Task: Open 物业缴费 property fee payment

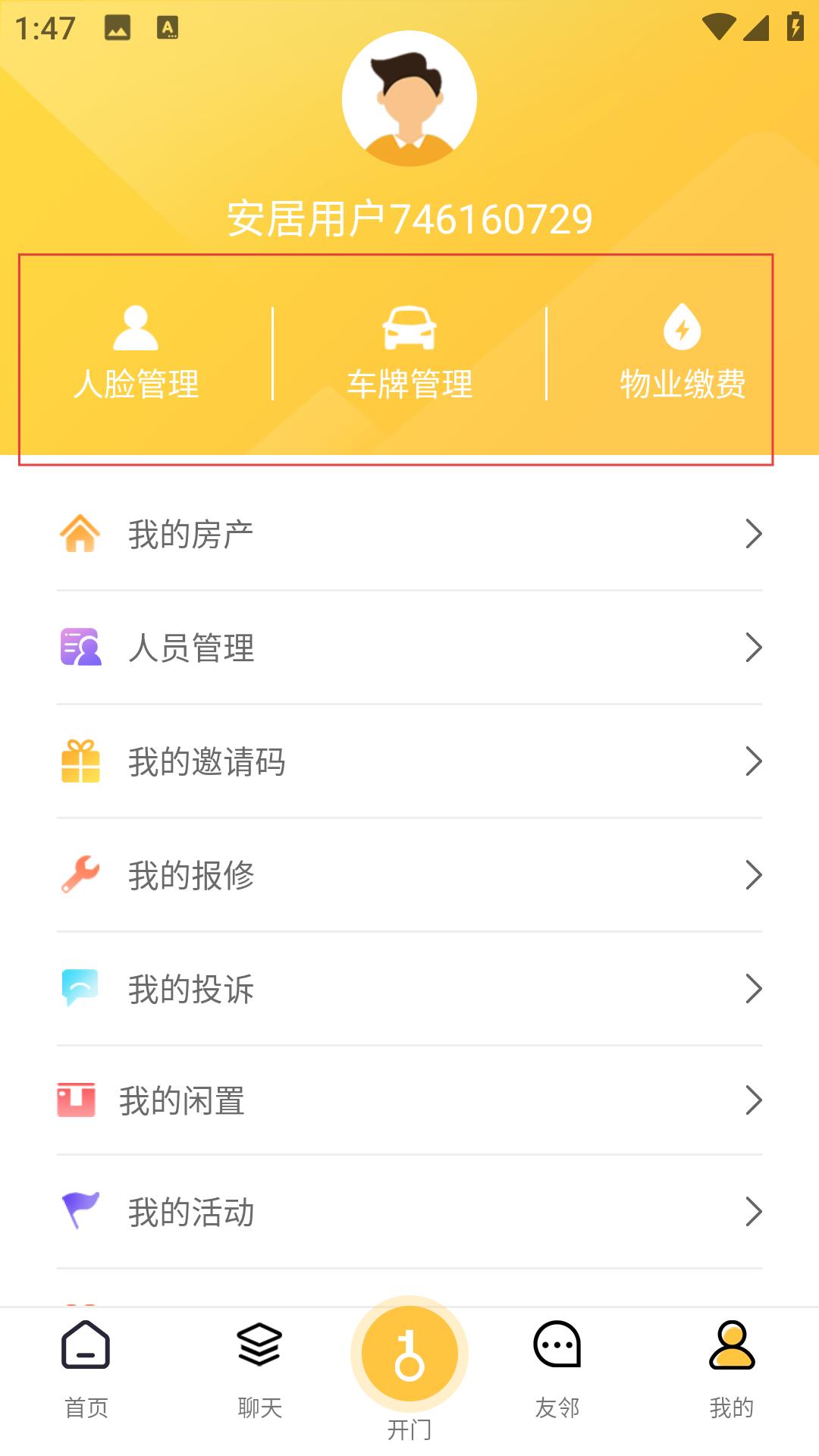Action: coord(682,353)
